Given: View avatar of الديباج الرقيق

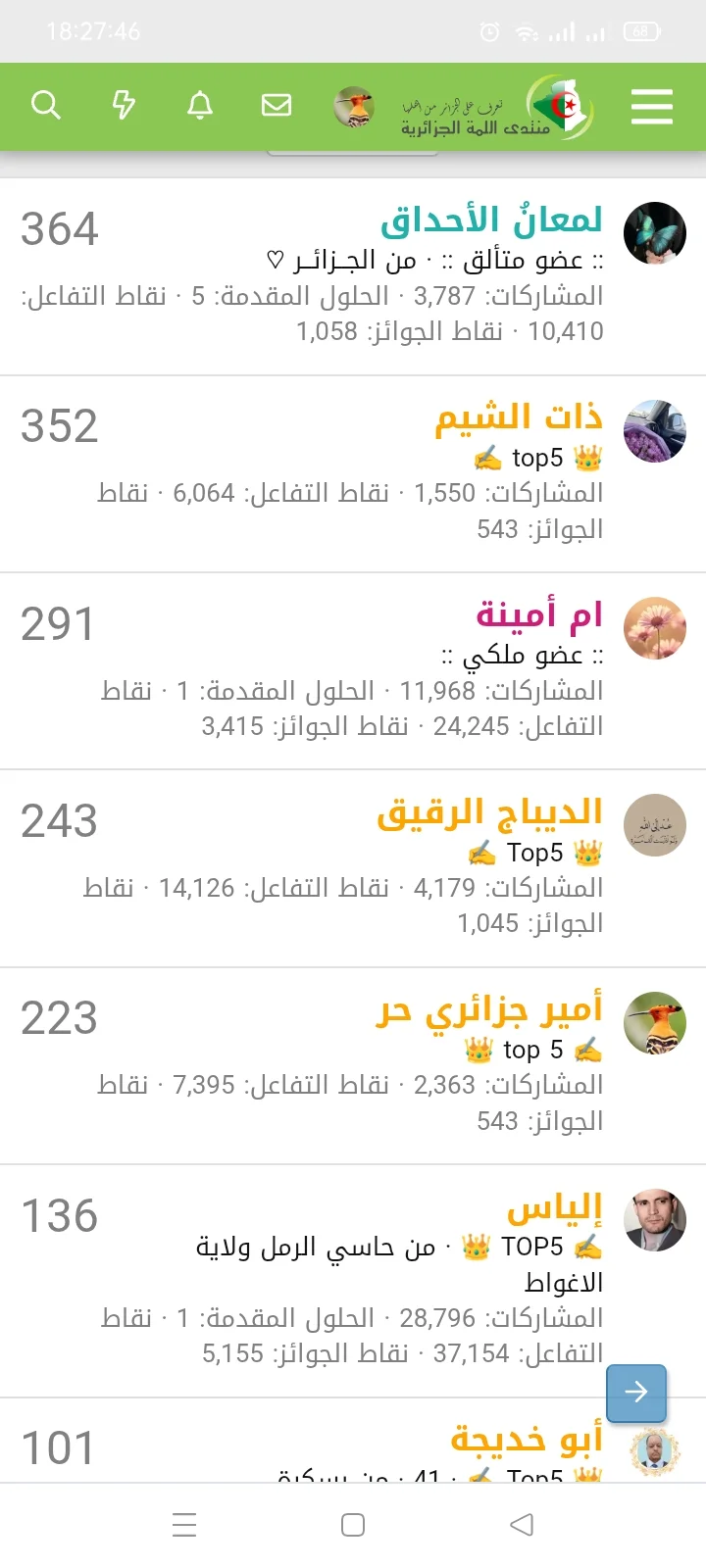Looking at the screenshot, I should [654, 826].
